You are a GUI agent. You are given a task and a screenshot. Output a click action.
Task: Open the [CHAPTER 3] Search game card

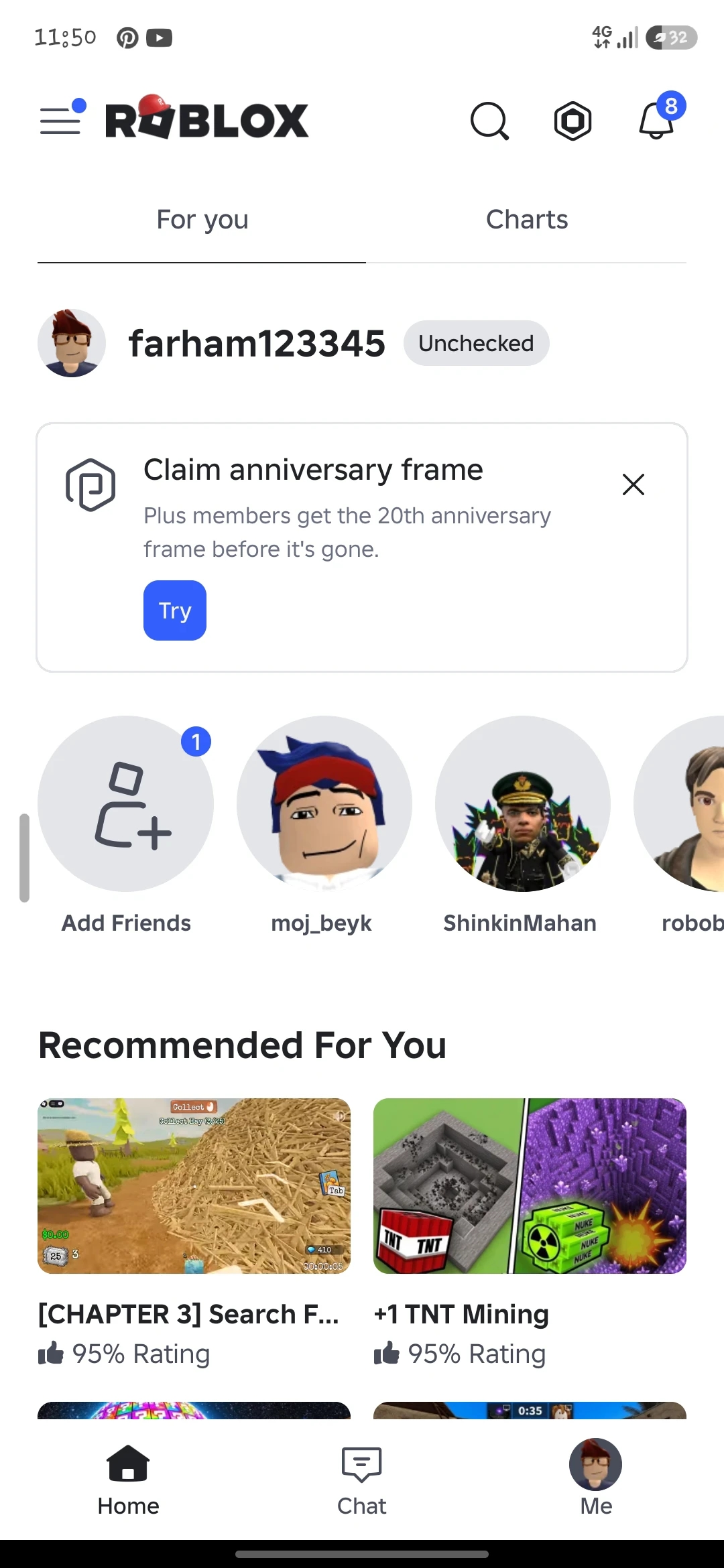click(x=194, y=1233)
